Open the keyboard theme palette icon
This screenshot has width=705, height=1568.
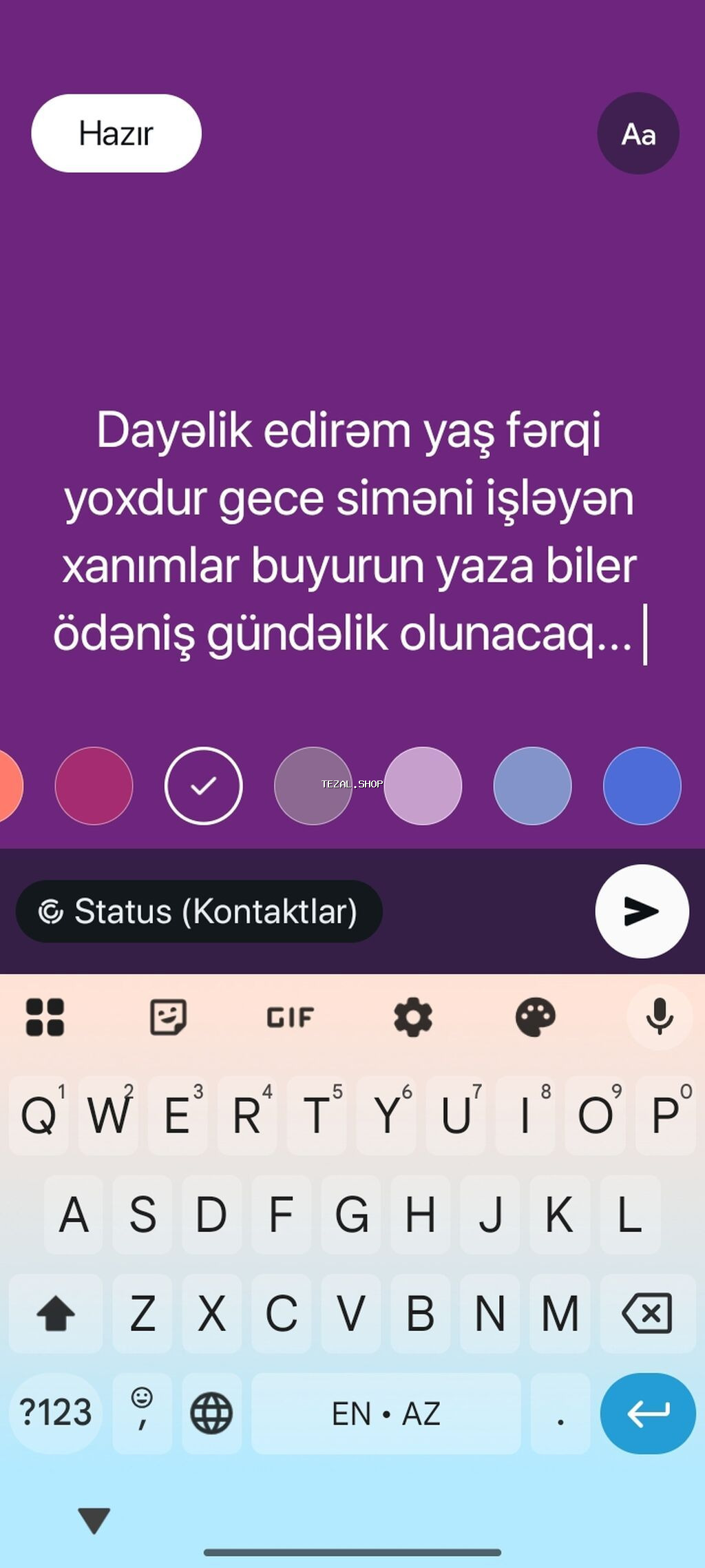coord(536,1016)
